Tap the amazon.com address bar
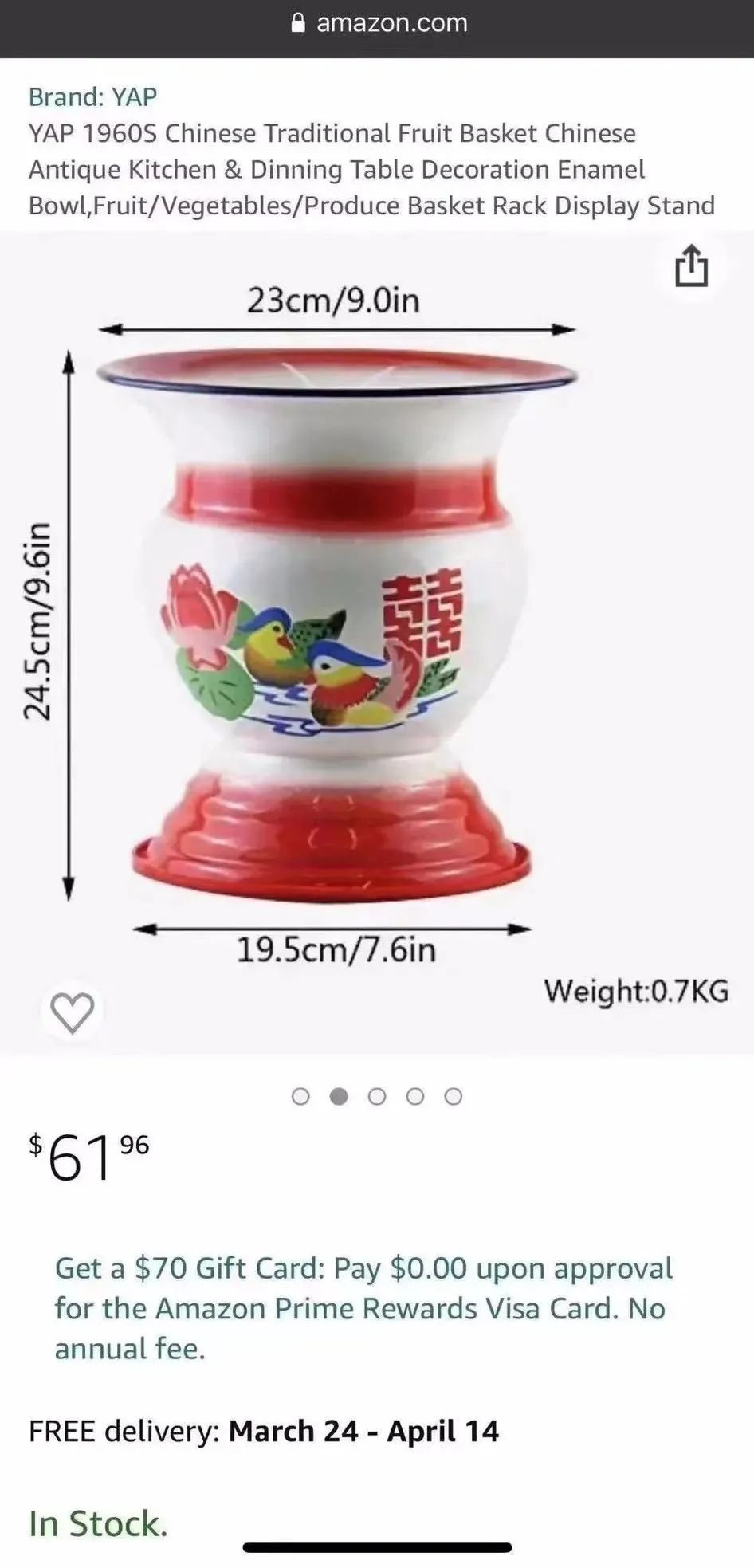The height and width of the screenshot is (1568, 754). pyautogui.click(x=378, y=23)
